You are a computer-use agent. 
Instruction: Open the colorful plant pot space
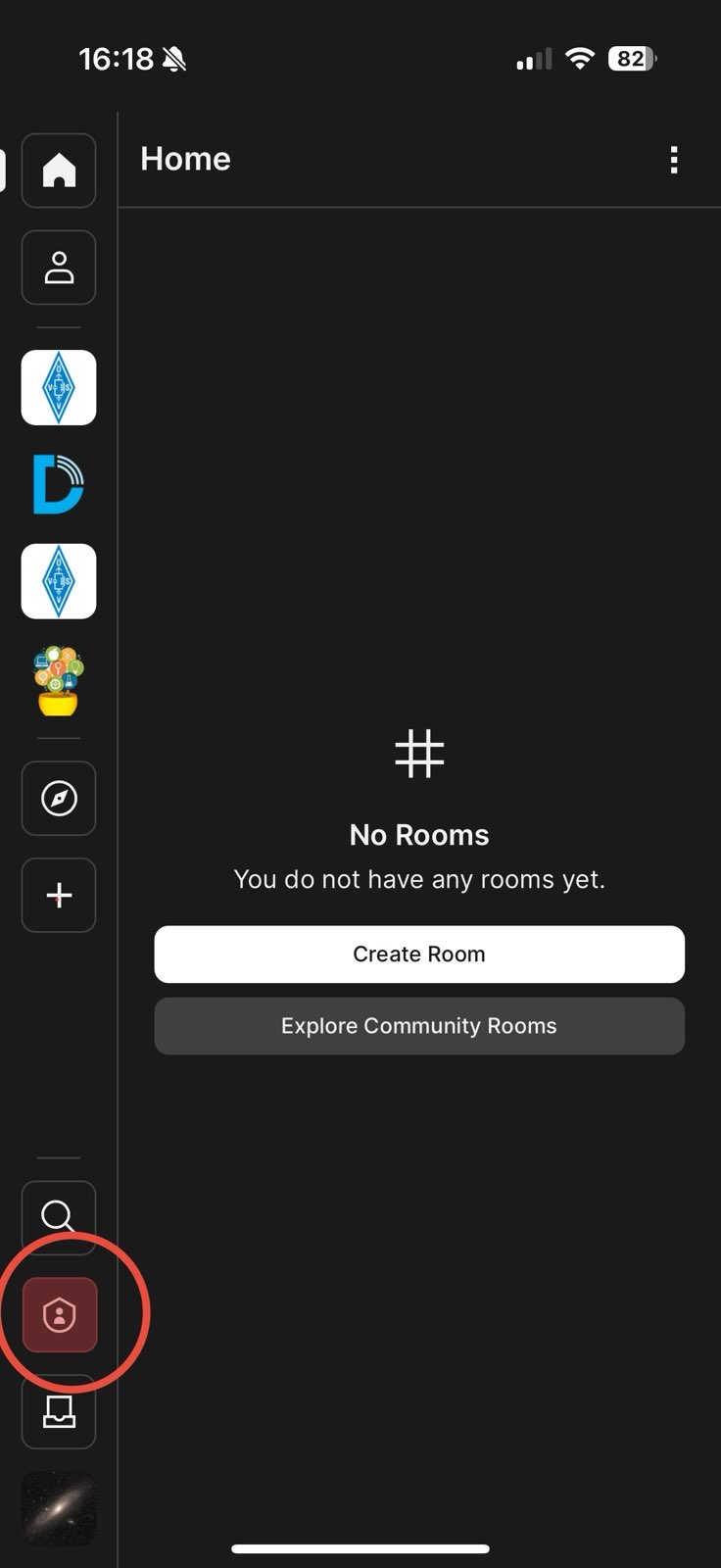pyautogui.click(x=59, y=680)
